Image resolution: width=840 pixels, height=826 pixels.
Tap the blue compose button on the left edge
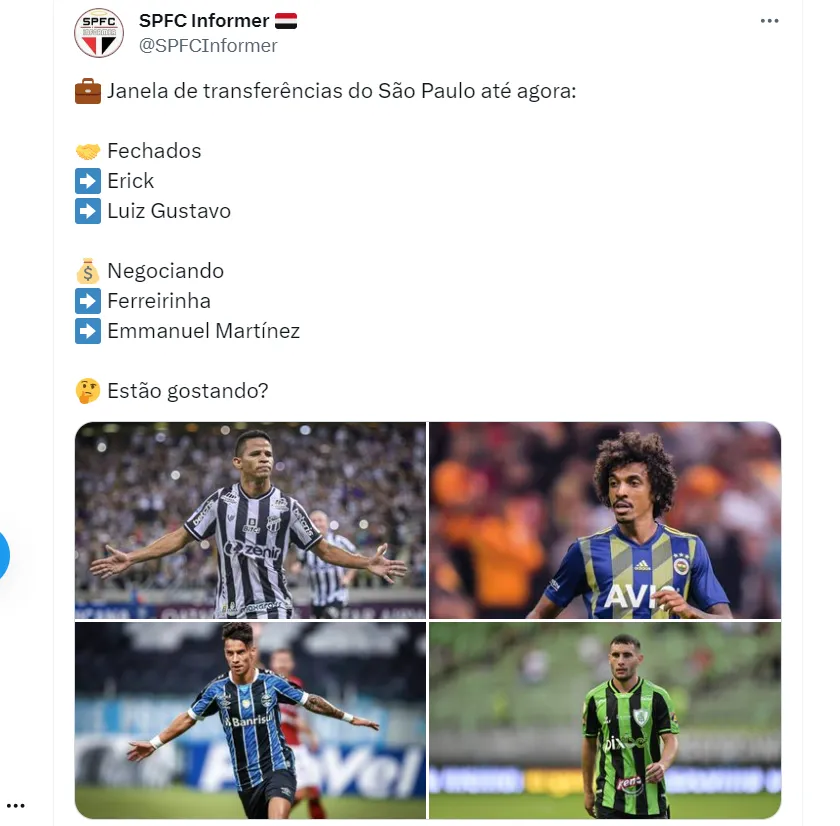(x=3, y=555)
